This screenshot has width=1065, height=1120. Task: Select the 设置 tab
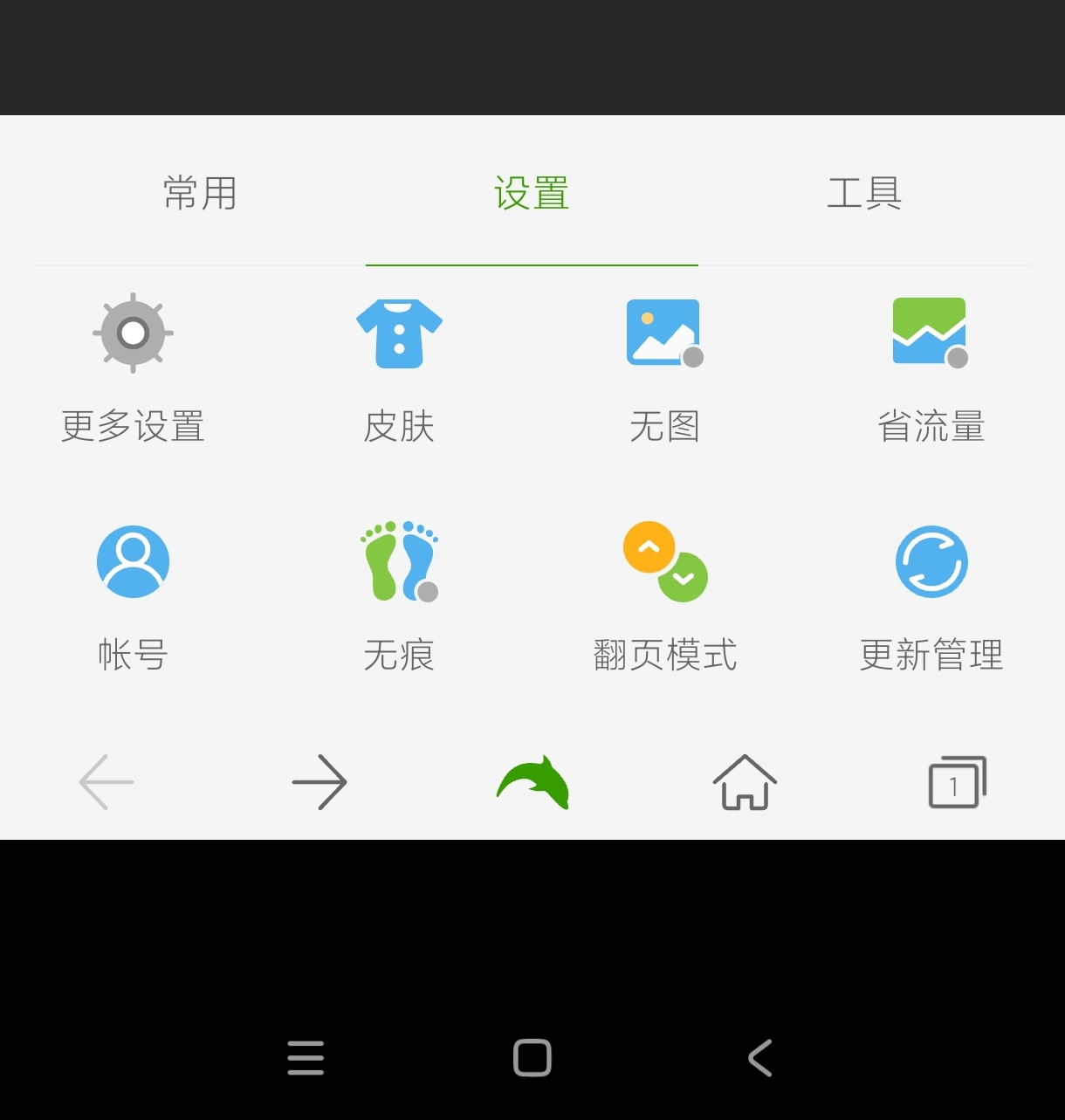(x=532, y=192)
